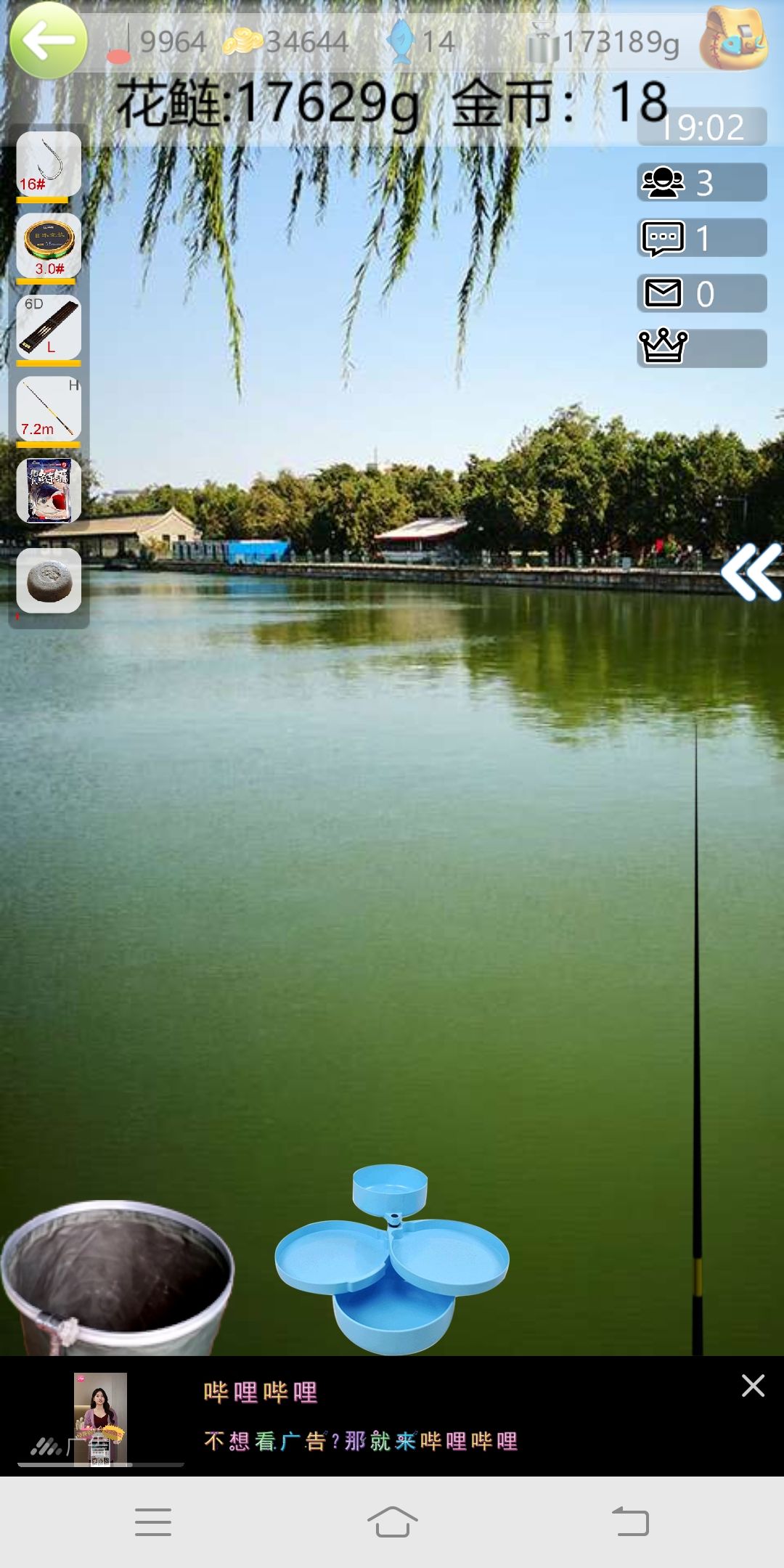Tap the green back arrow
The width and height of the screenshot is (784, 1568).
tap(49, 41)
